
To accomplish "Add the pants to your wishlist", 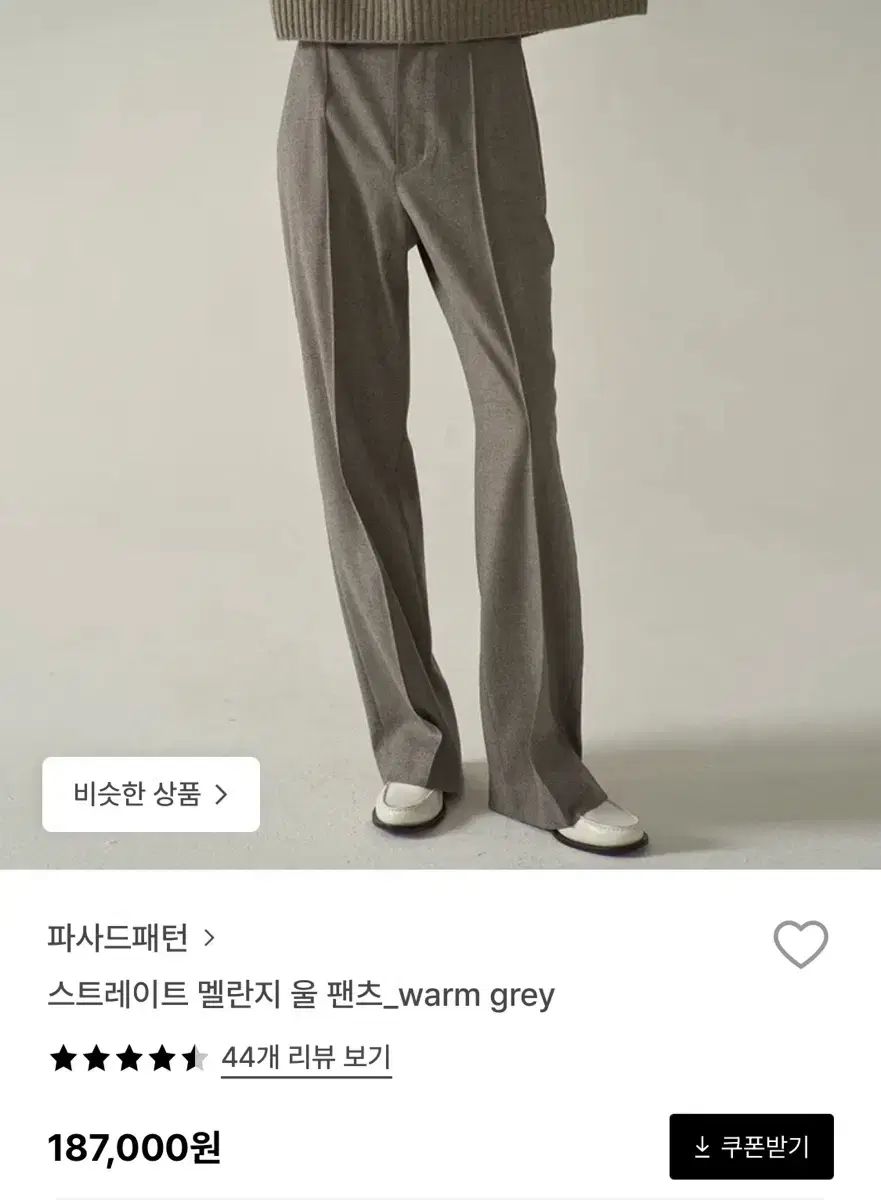I will coord(800,944).
